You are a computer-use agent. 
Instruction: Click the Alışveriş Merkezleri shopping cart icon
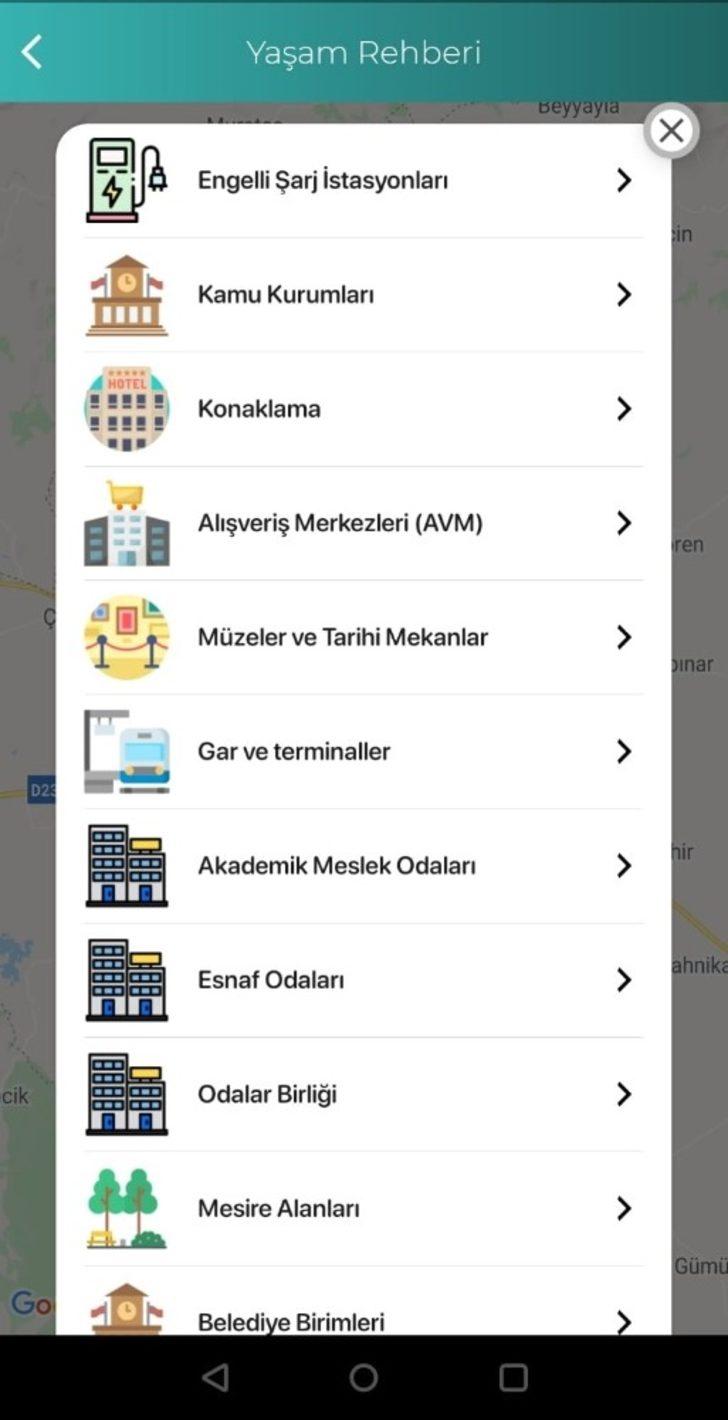127,522
